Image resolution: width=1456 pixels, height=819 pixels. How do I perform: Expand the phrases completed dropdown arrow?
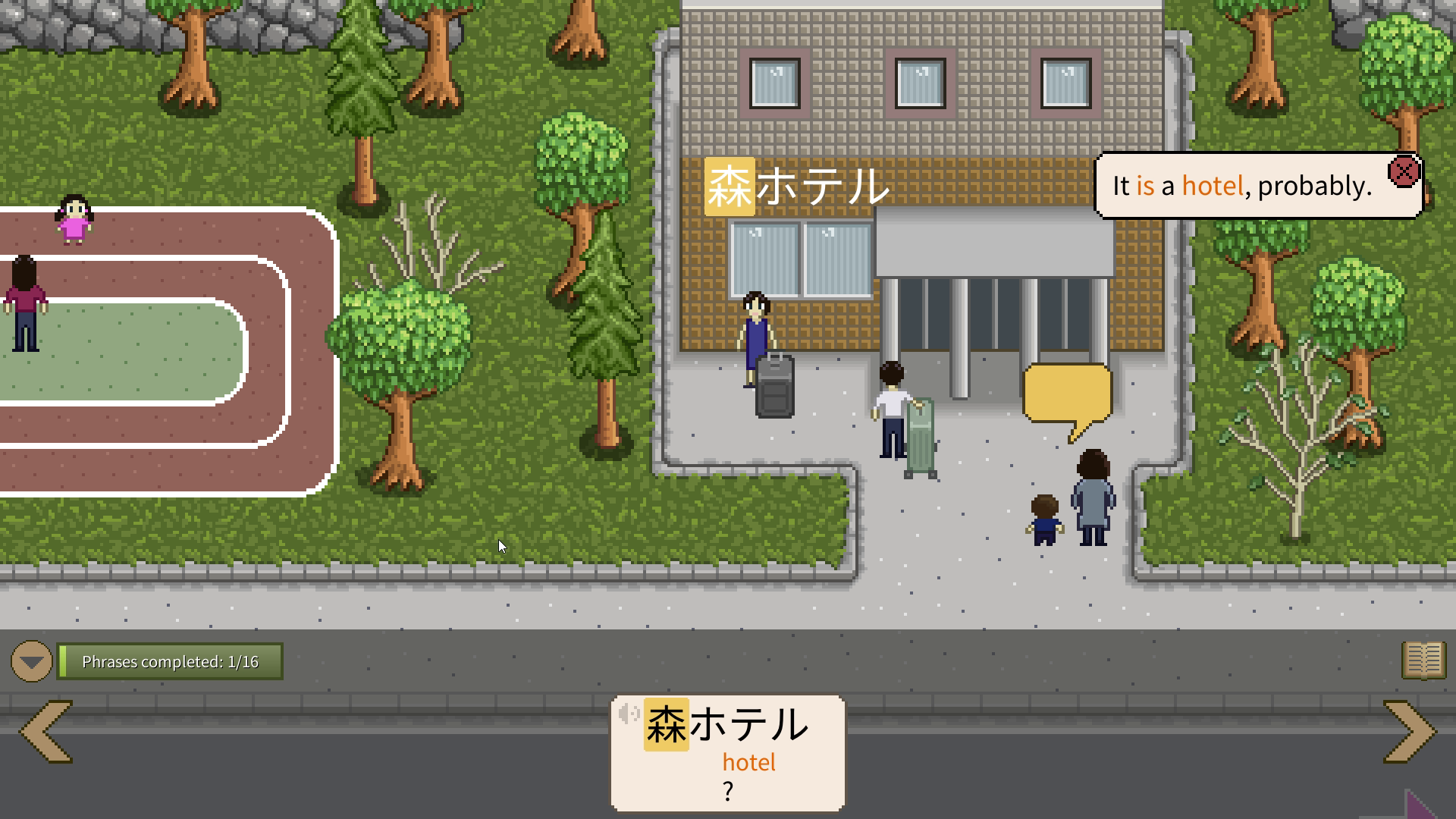tap(31, 661)
